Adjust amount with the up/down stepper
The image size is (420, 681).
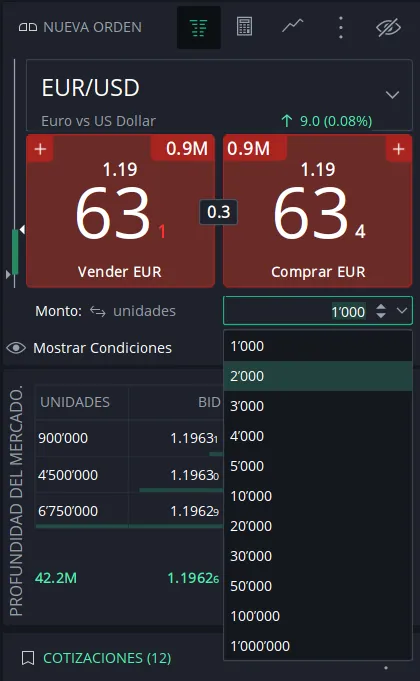(x=381, y=311)
